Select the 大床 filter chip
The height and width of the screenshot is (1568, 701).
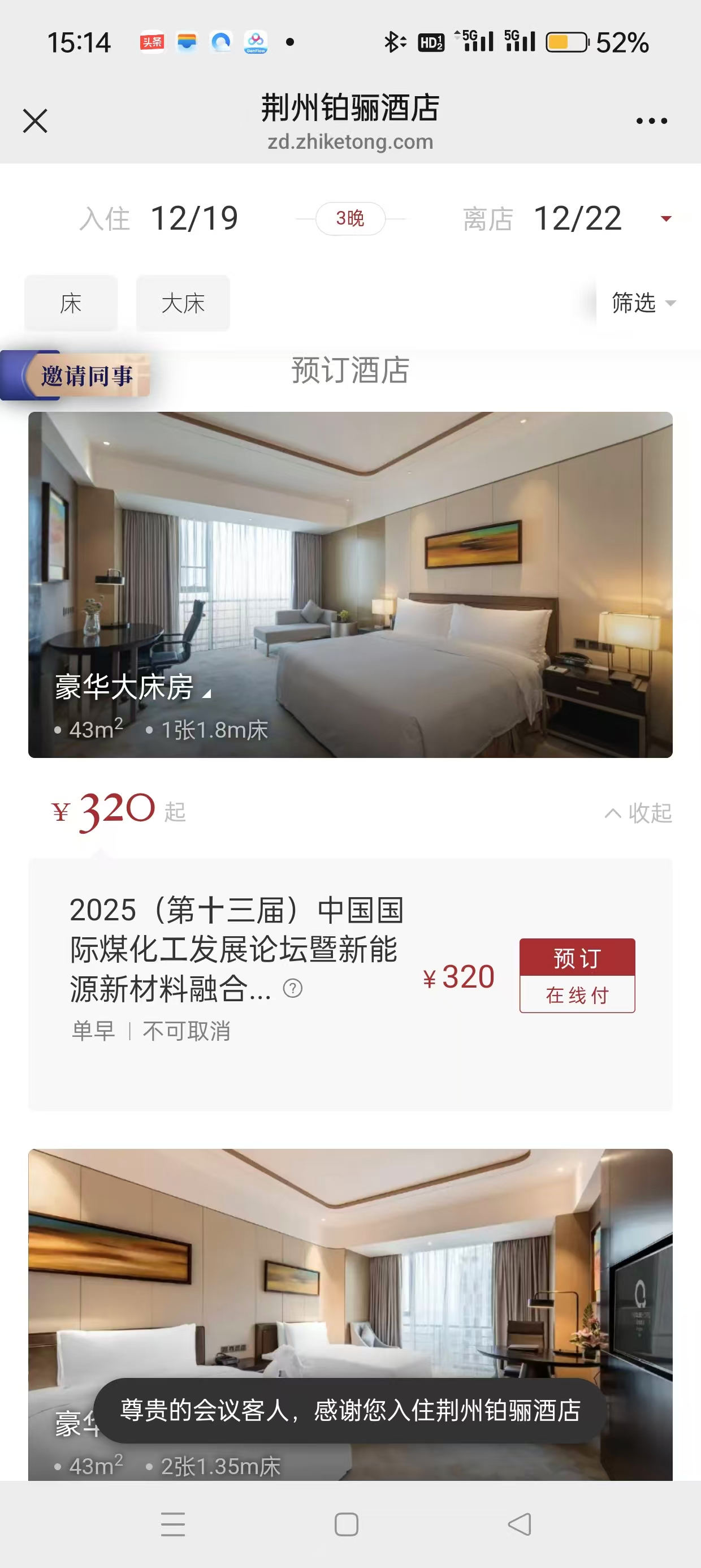(x=183, y=303)
